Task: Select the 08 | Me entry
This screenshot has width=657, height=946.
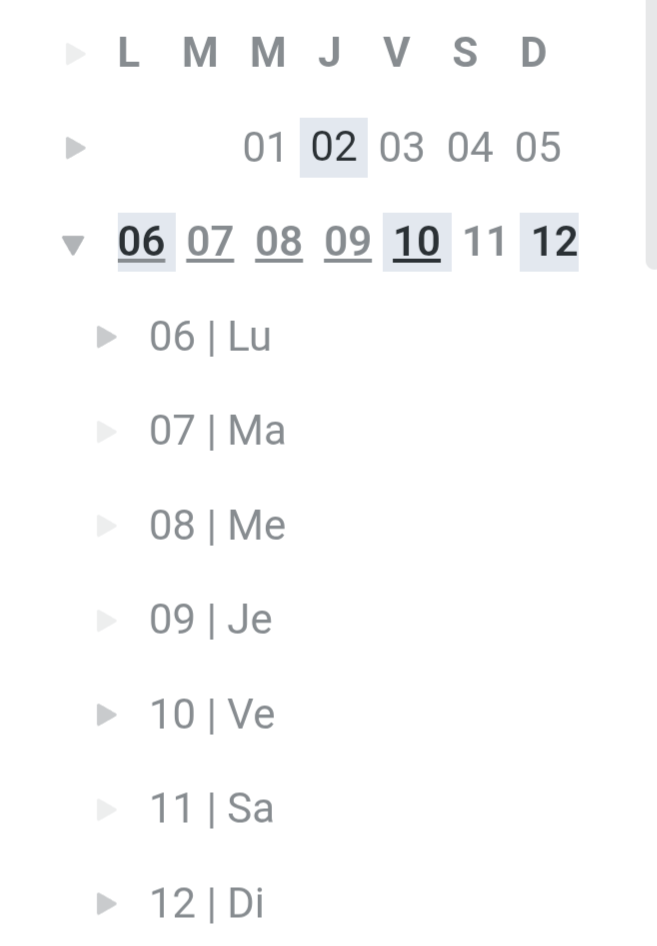Action: coord(217,526)
